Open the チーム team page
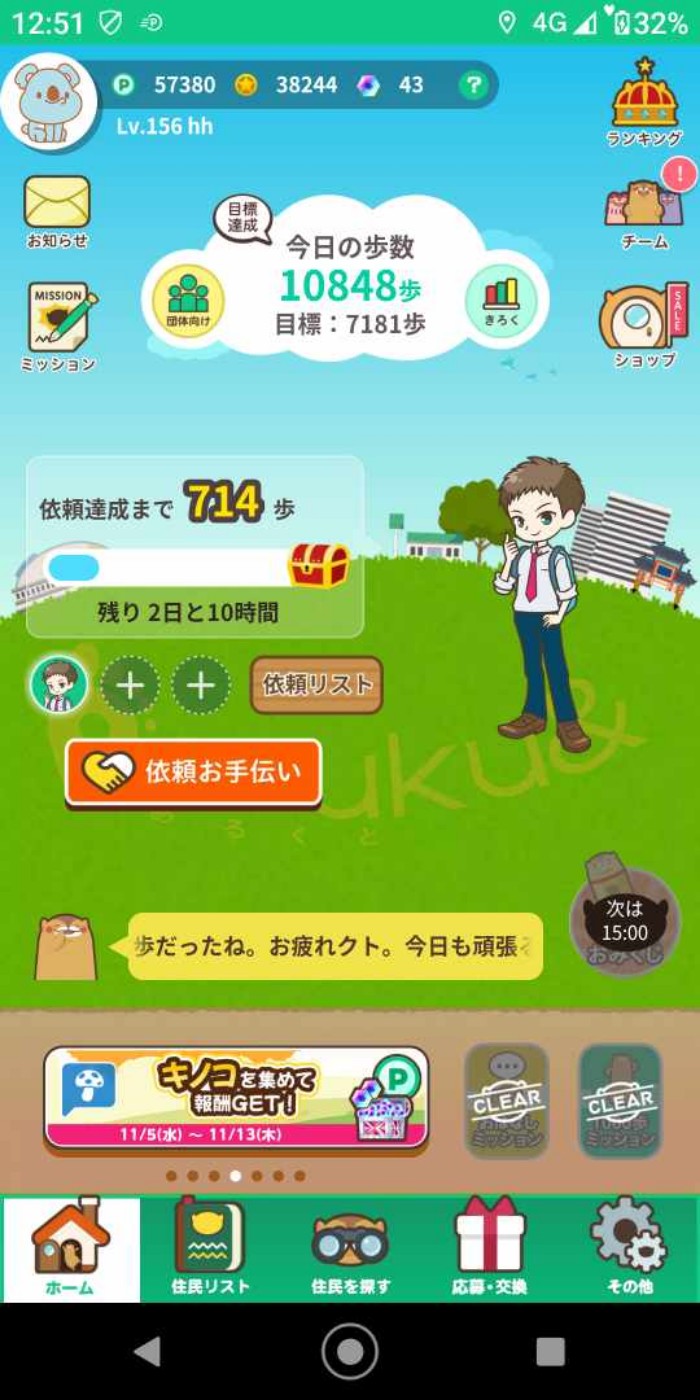This screenshot has width=700, height=1400. click(x=645, y=210)
